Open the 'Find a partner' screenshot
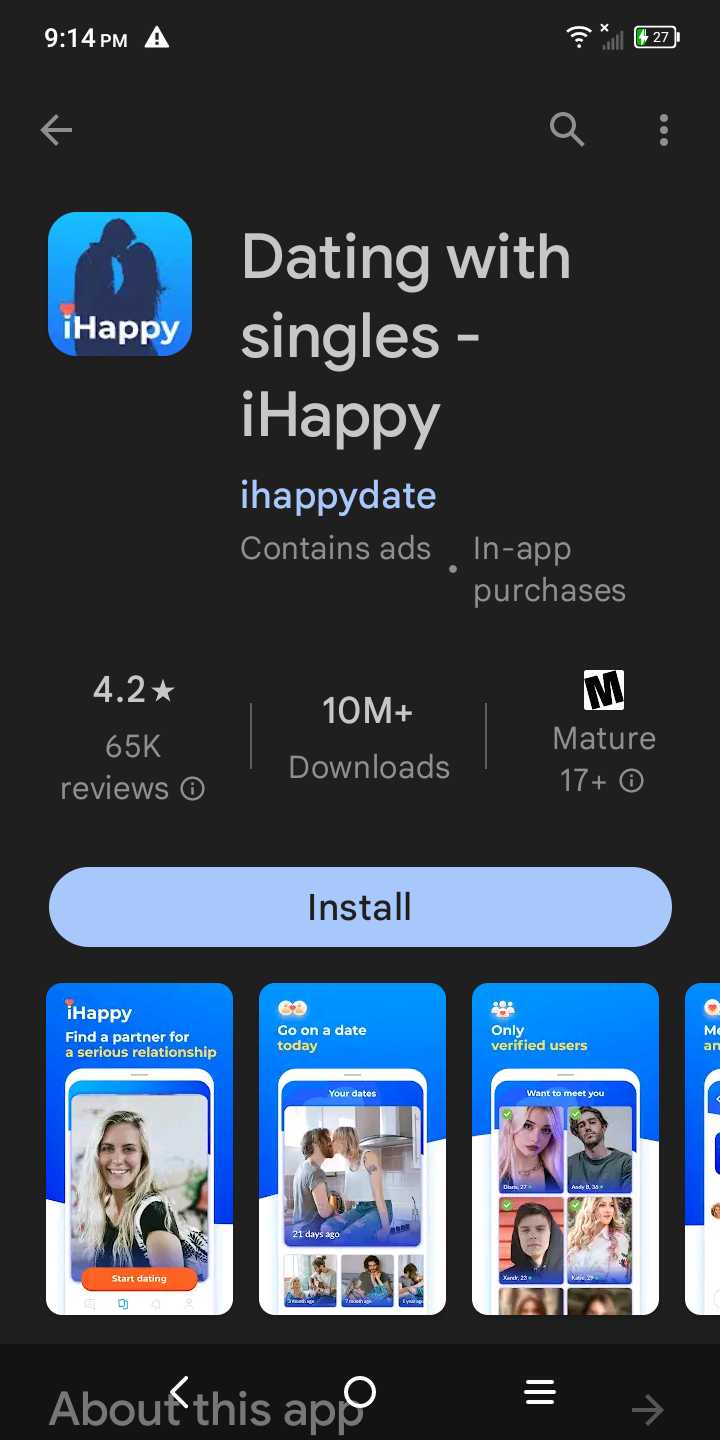The width and height of the screenshot is (720, 1440). point(139,1149)
